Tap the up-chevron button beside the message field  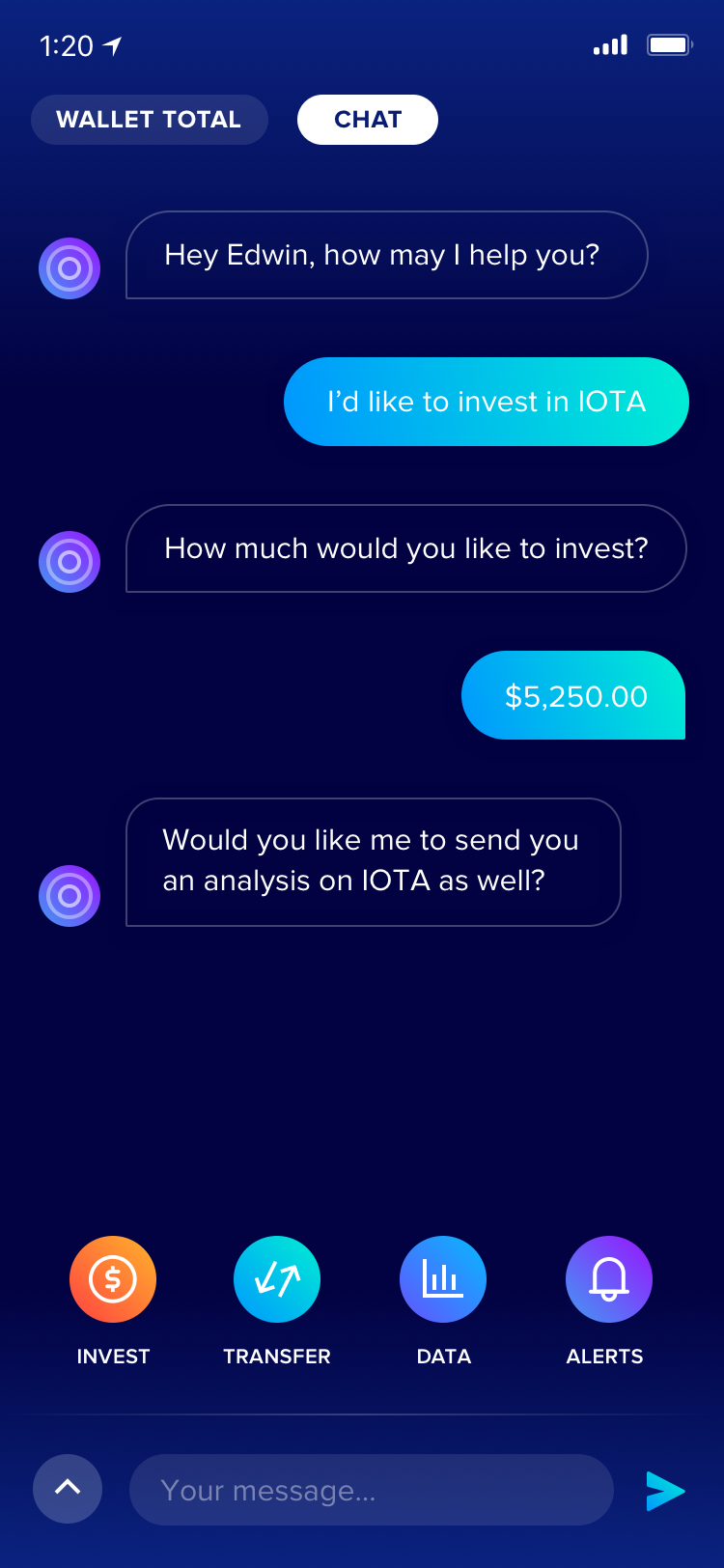point(68,1489)
